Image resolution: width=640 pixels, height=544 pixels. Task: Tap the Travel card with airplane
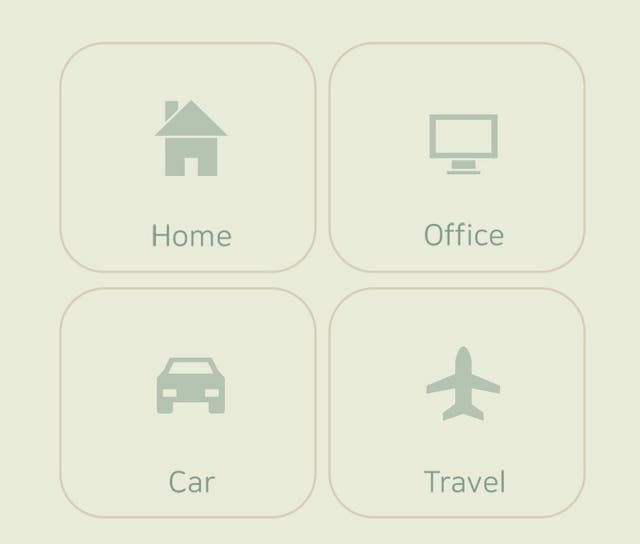pos(457,403)
